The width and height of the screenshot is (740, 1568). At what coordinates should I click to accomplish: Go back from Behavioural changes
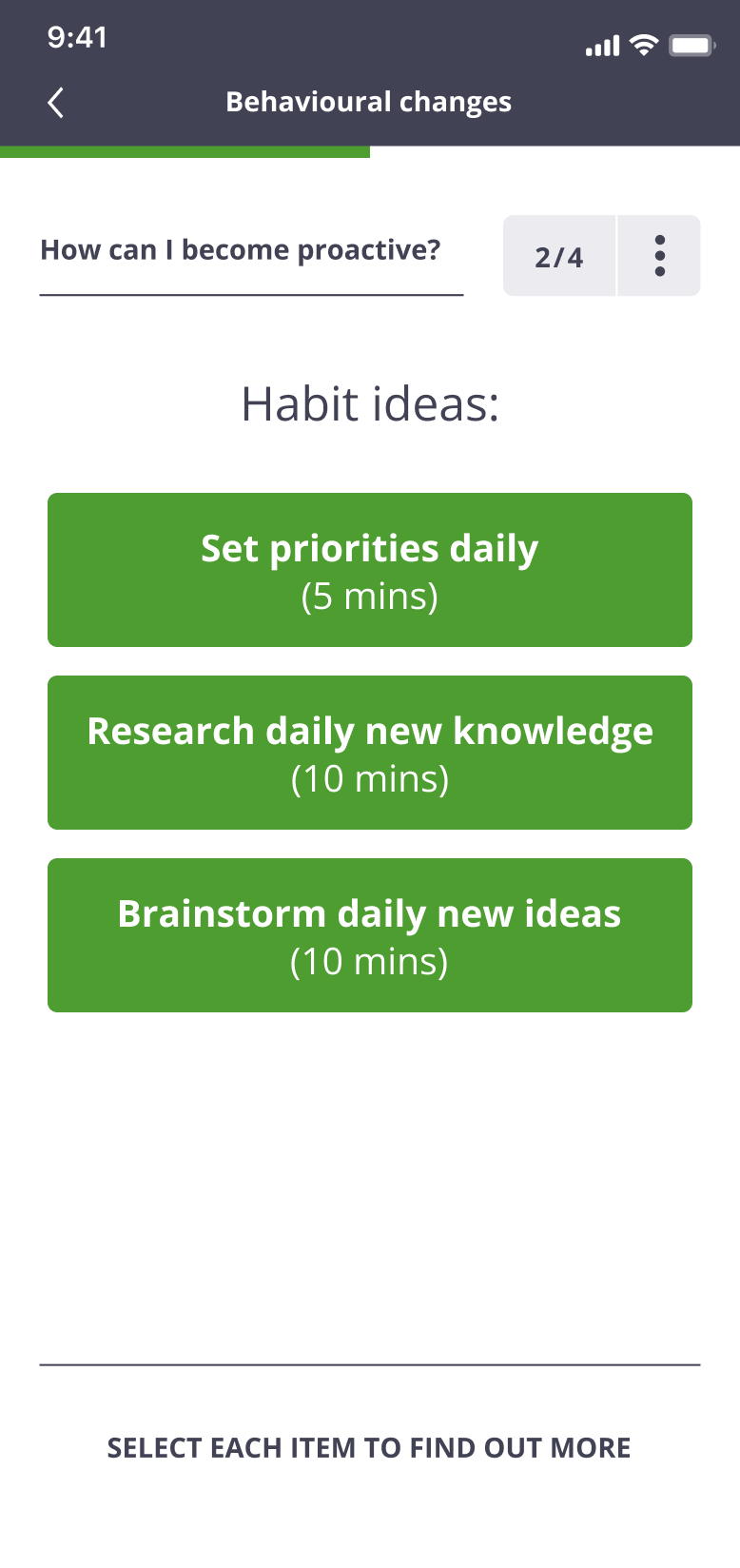56,102
